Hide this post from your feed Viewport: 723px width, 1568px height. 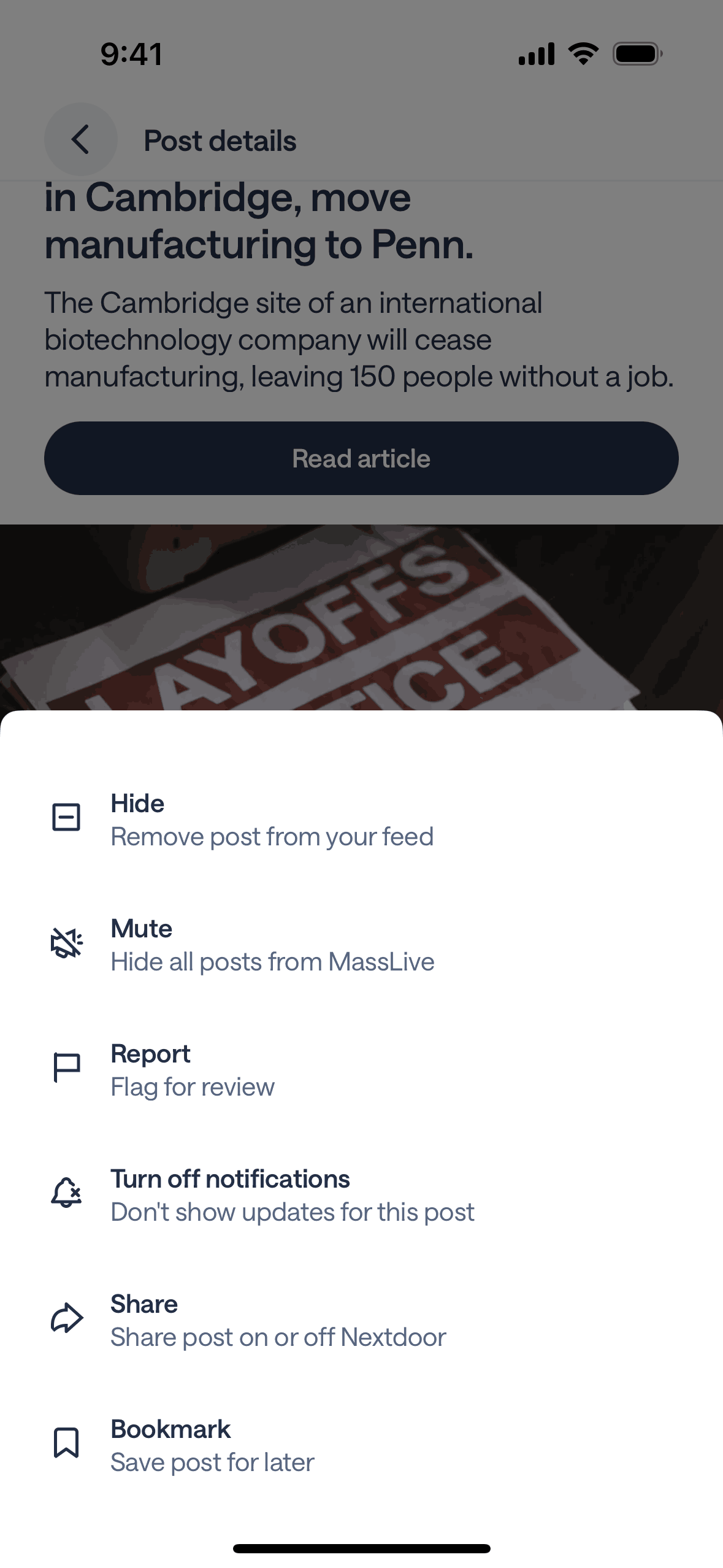tap(272, 820)
